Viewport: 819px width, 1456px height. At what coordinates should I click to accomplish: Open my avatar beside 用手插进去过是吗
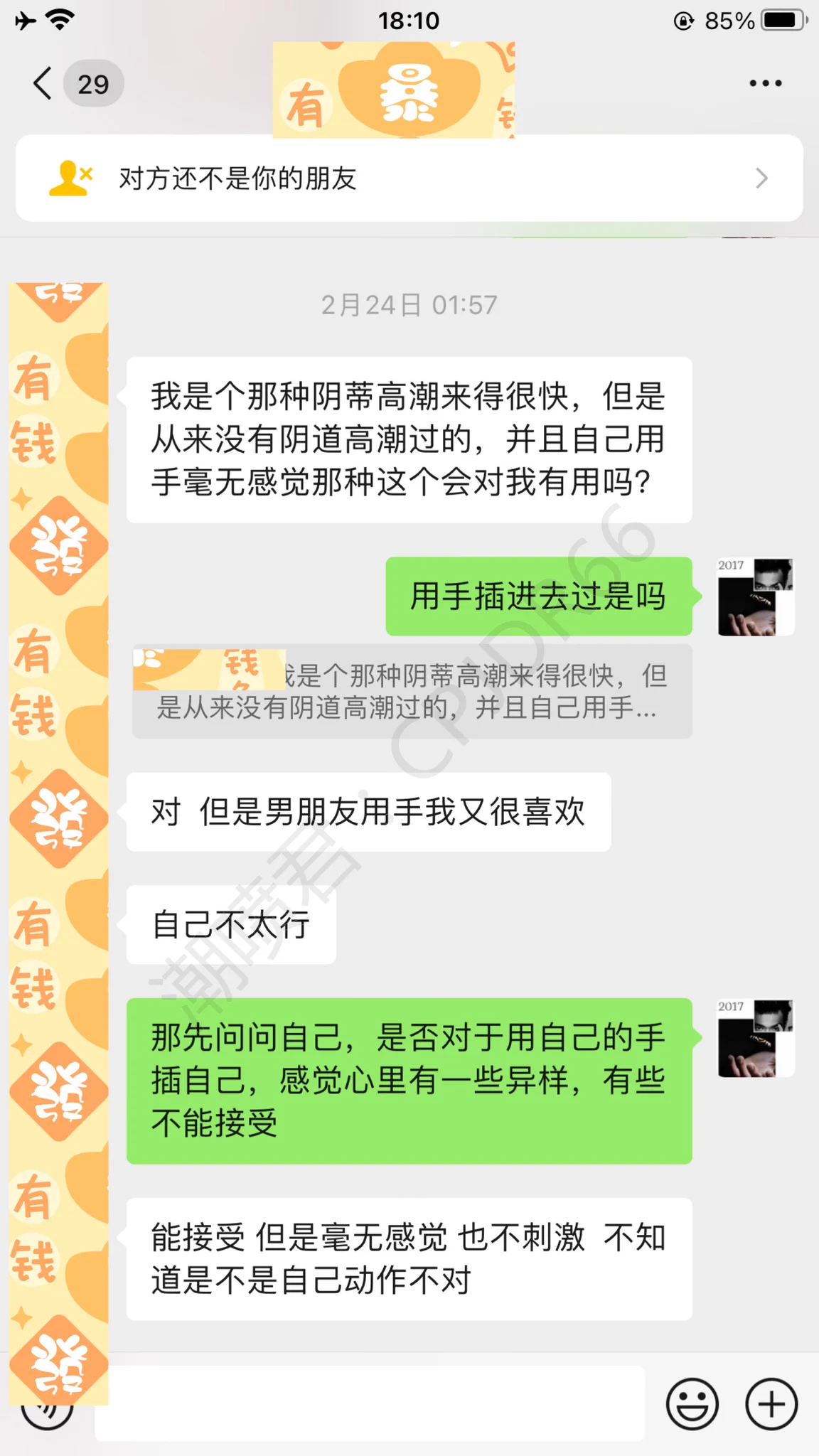(x=755, y=597)
